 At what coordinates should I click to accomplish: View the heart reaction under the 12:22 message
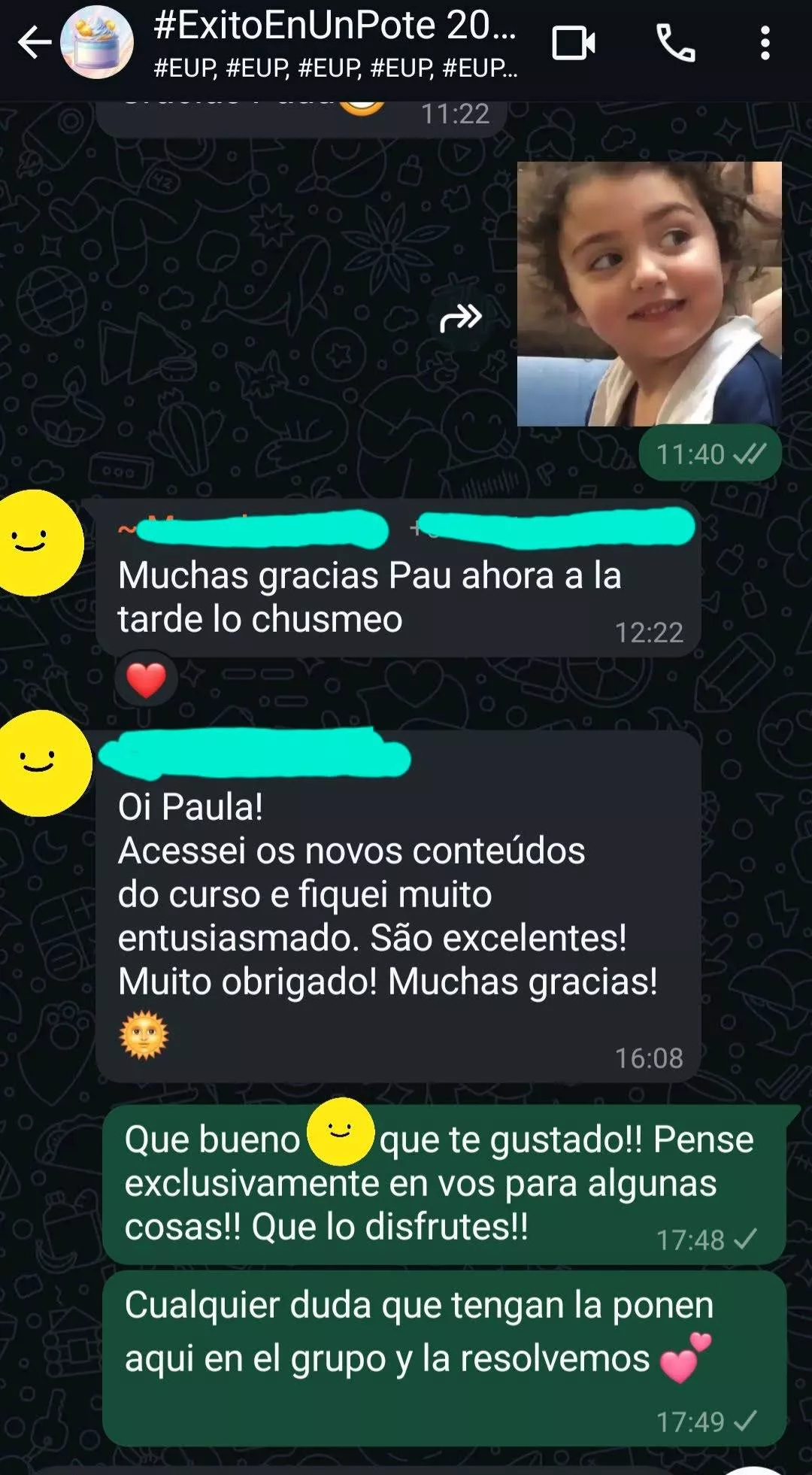146,680
